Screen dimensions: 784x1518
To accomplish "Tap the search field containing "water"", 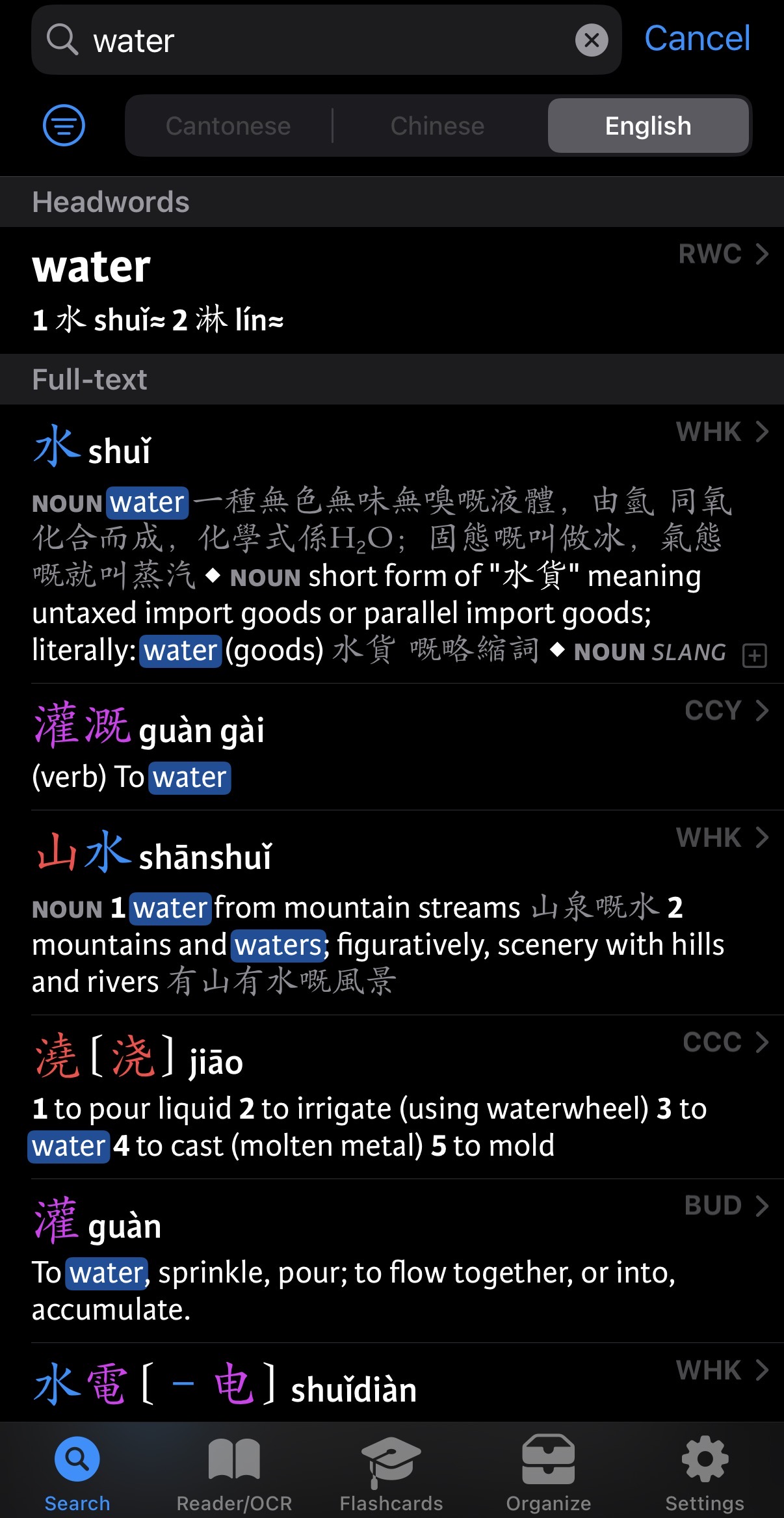I will click(325, 40).
